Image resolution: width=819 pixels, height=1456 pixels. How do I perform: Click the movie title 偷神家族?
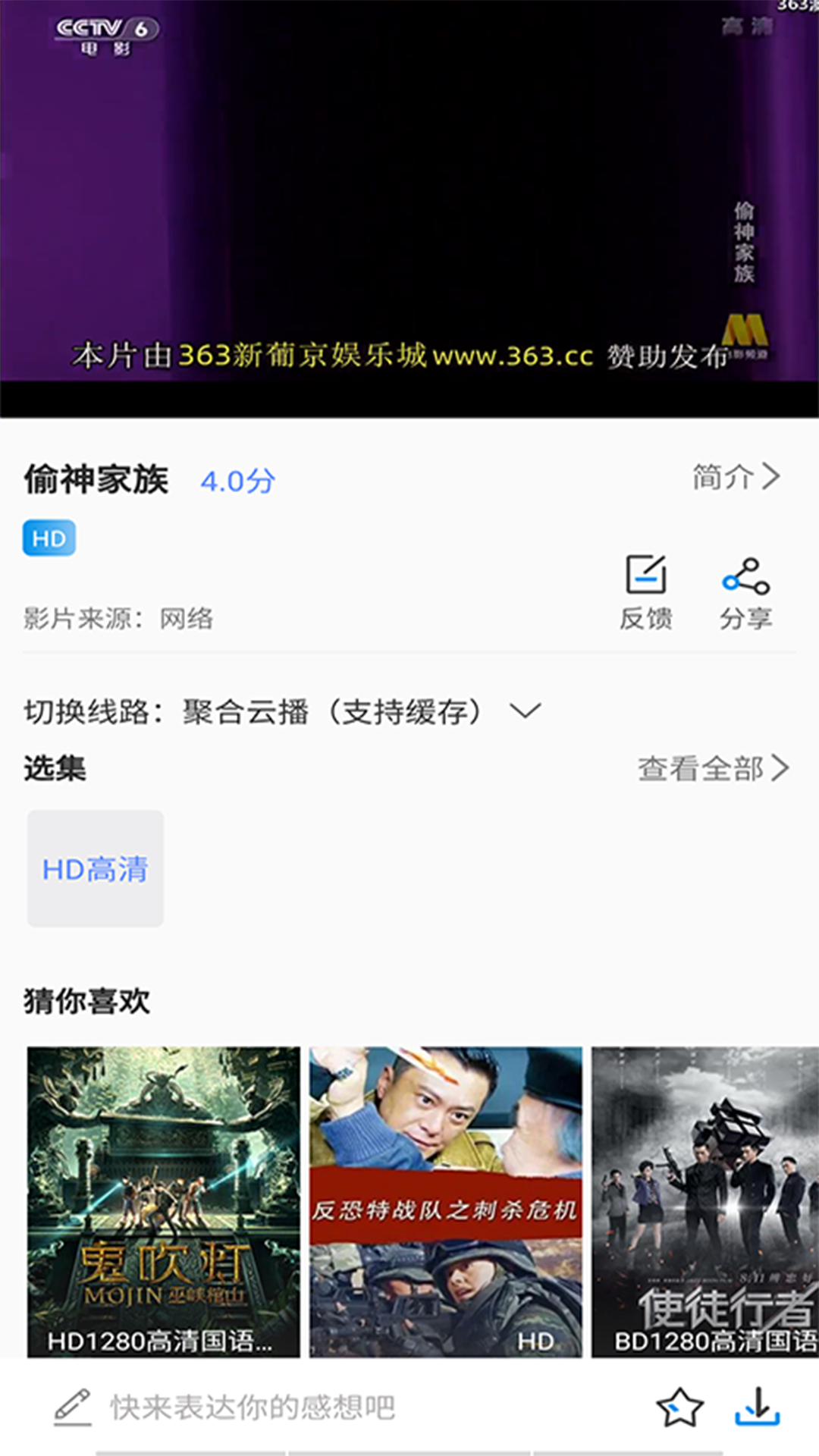[98, 479]
